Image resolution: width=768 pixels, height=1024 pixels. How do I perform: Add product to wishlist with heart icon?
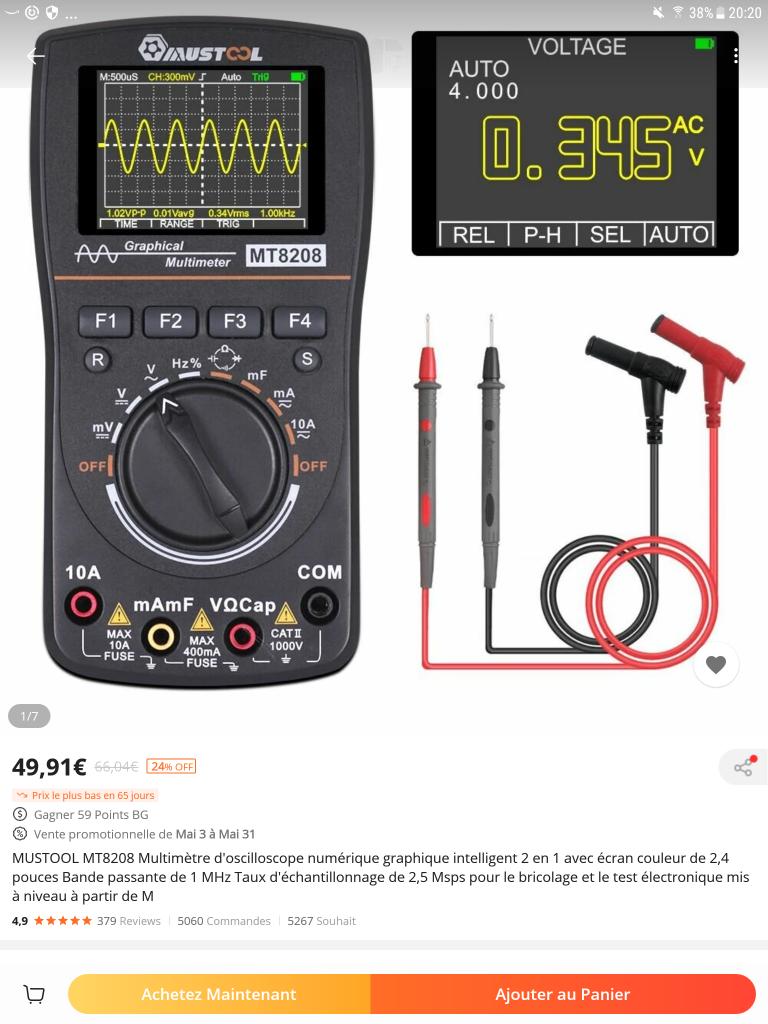click(716, 665)
